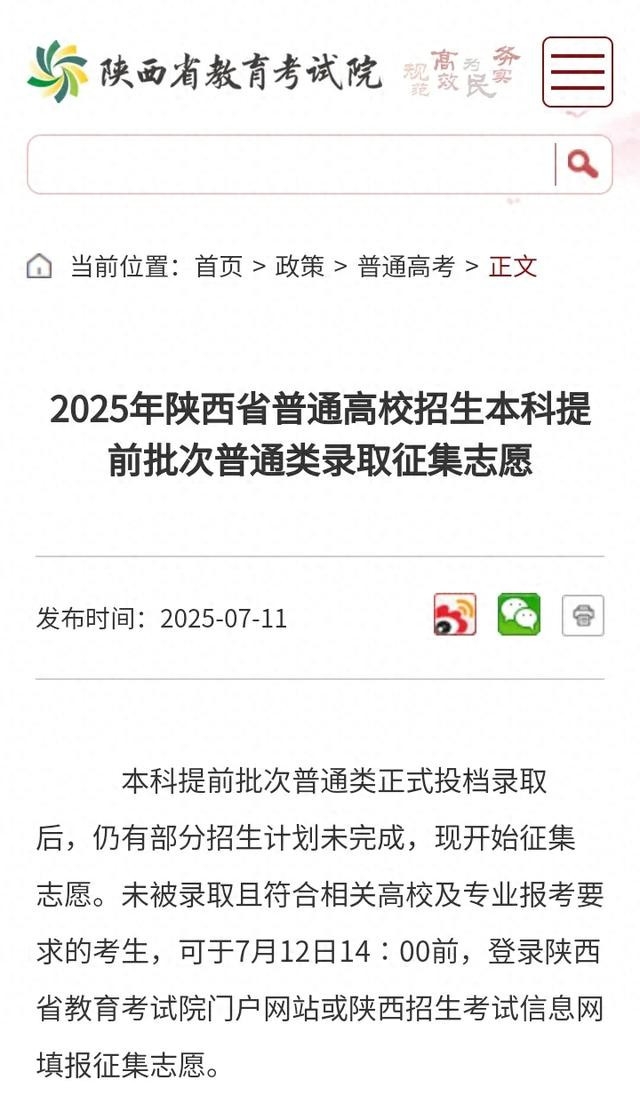
Task: Share the article to Weibo
Action: (455, 615)
